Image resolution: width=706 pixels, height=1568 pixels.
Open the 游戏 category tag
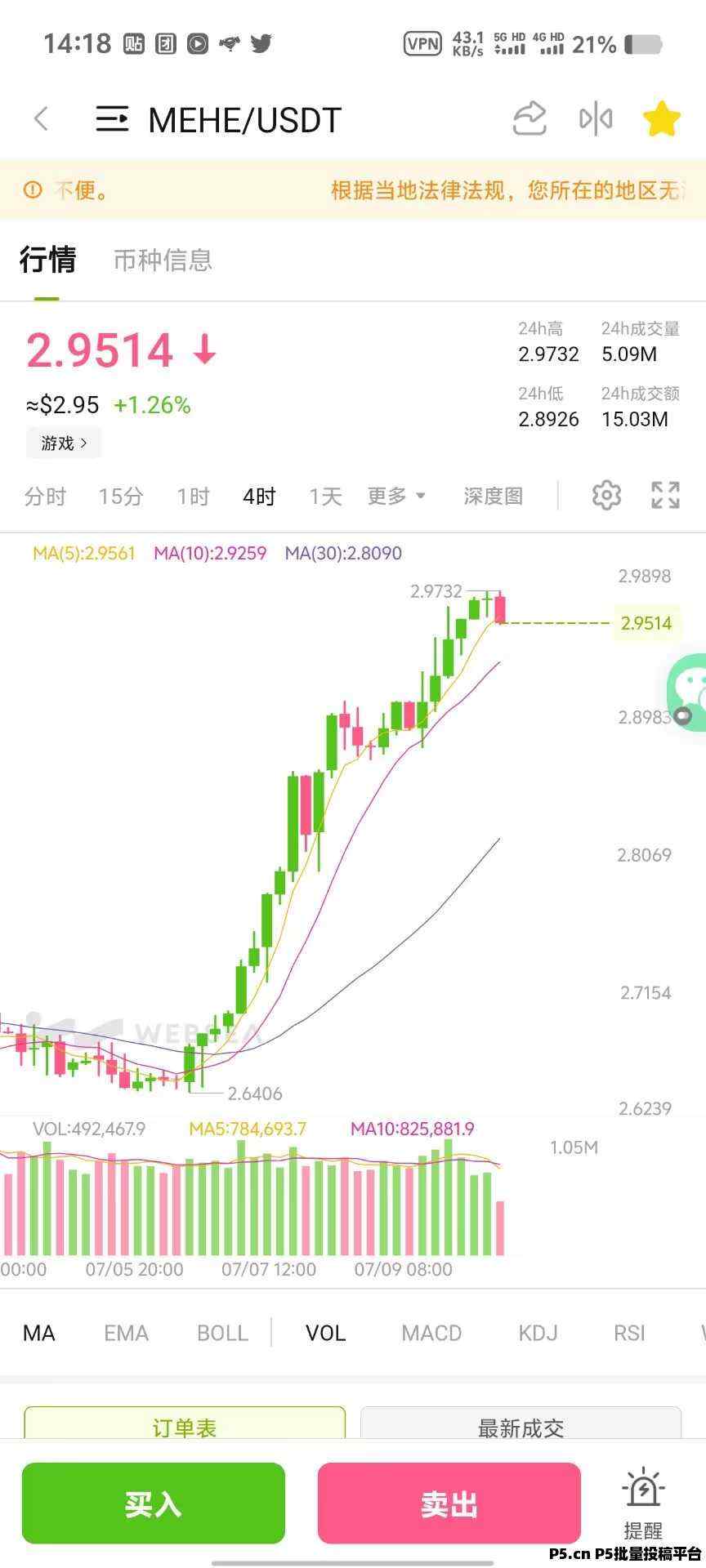coord(64,443)
